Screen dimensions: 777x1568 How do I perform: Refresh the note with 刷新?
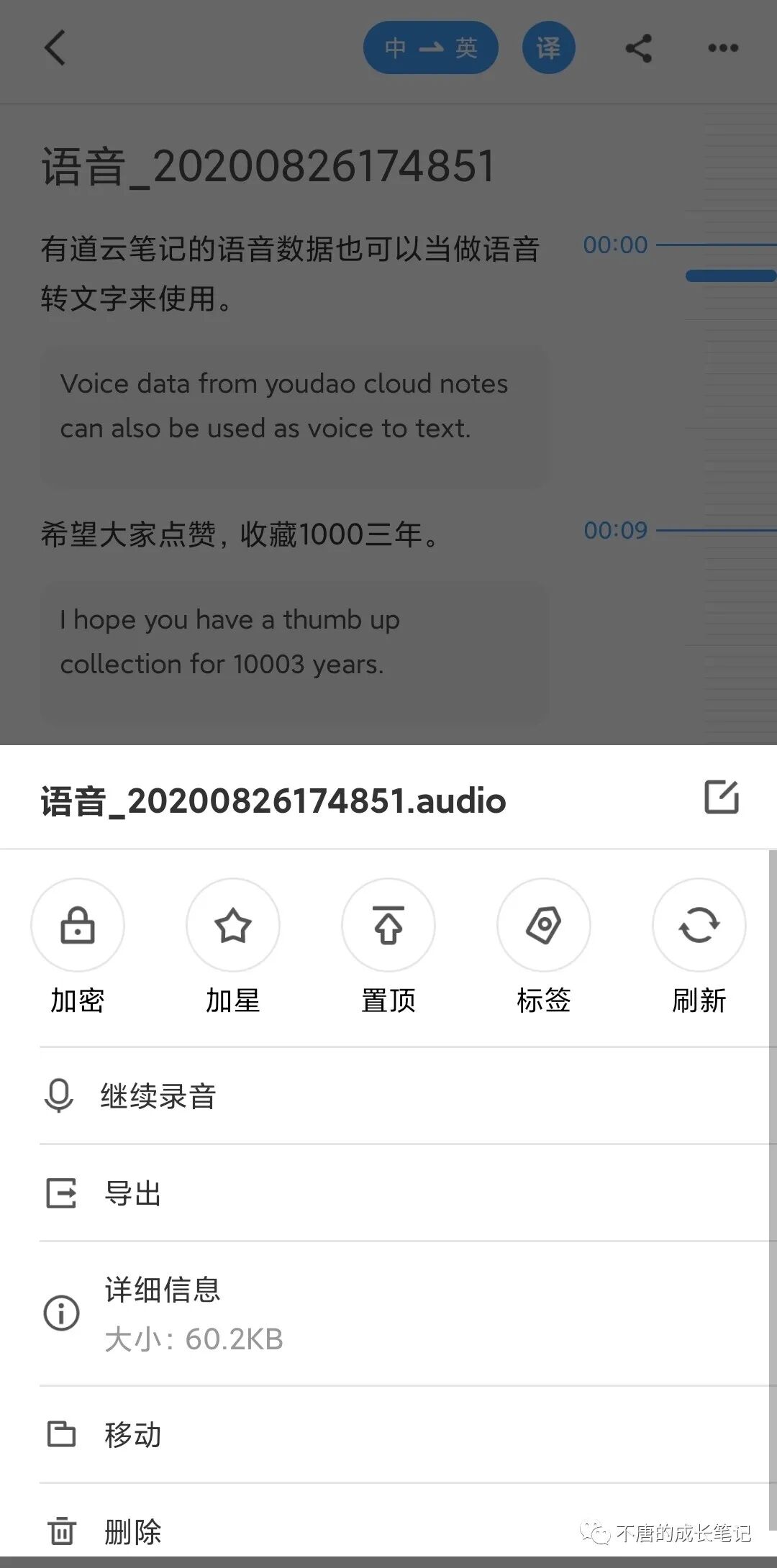click(x=699, y=925)
